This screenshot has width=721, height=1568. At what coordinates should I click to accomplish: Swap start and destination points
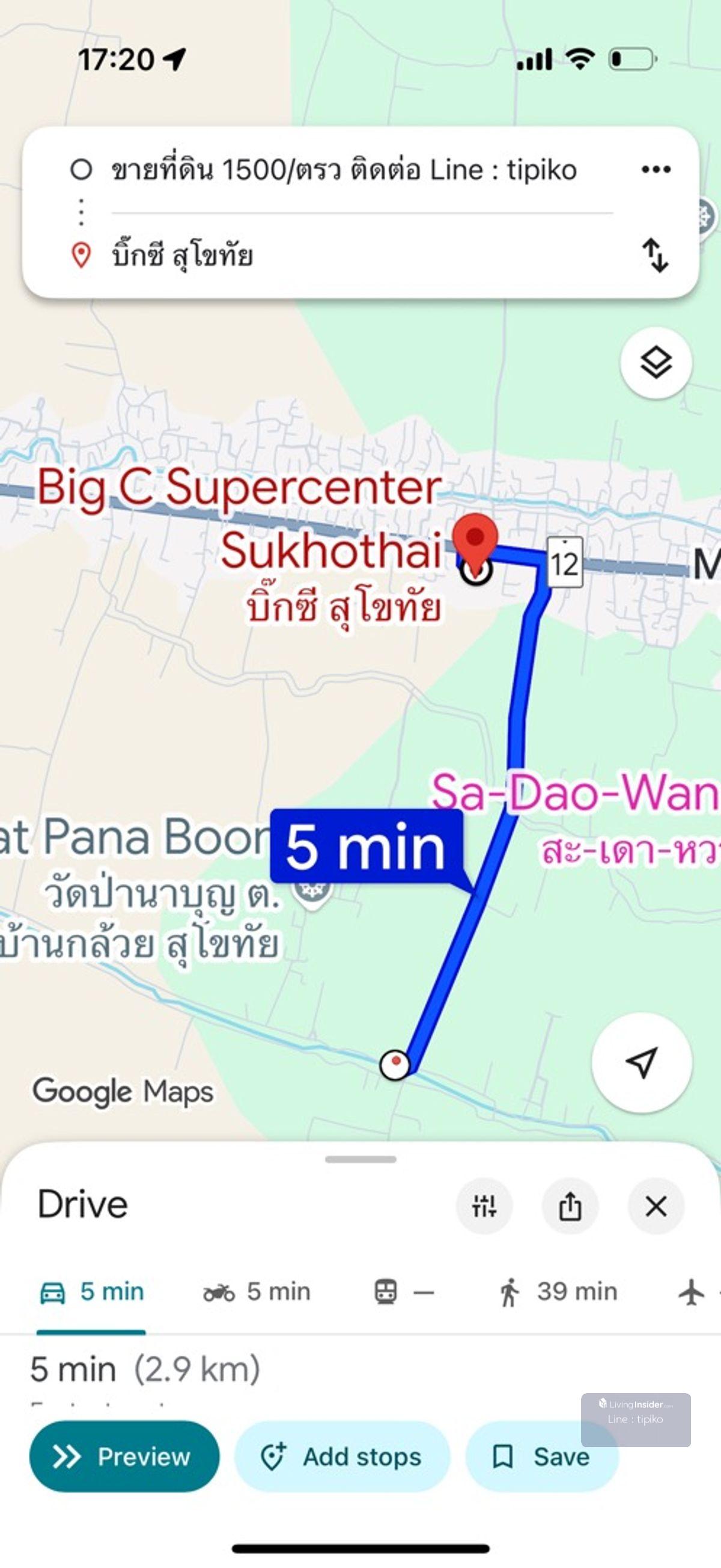pyautogui.click(x=655, y=254)
